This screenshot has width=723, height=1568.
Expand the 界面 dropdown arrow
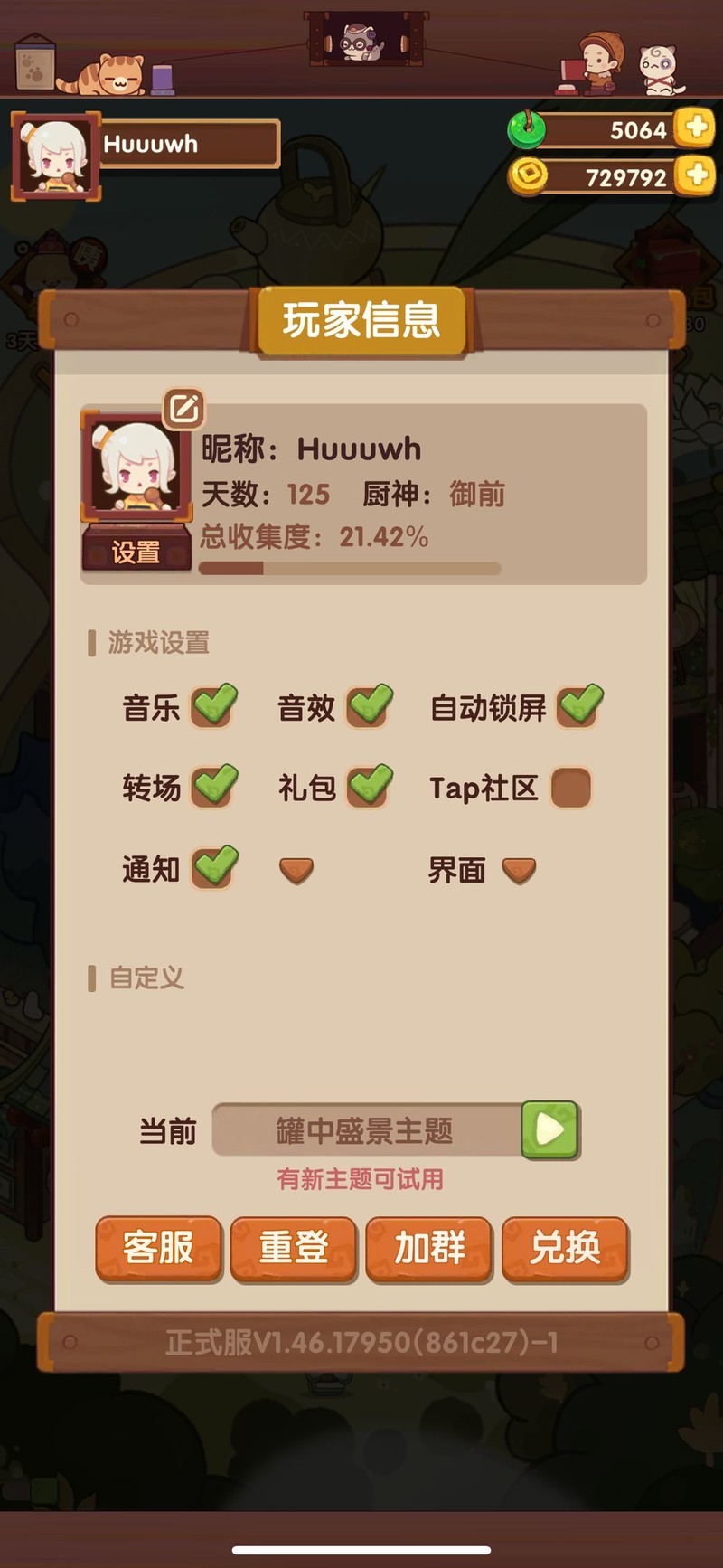[519, 870]
